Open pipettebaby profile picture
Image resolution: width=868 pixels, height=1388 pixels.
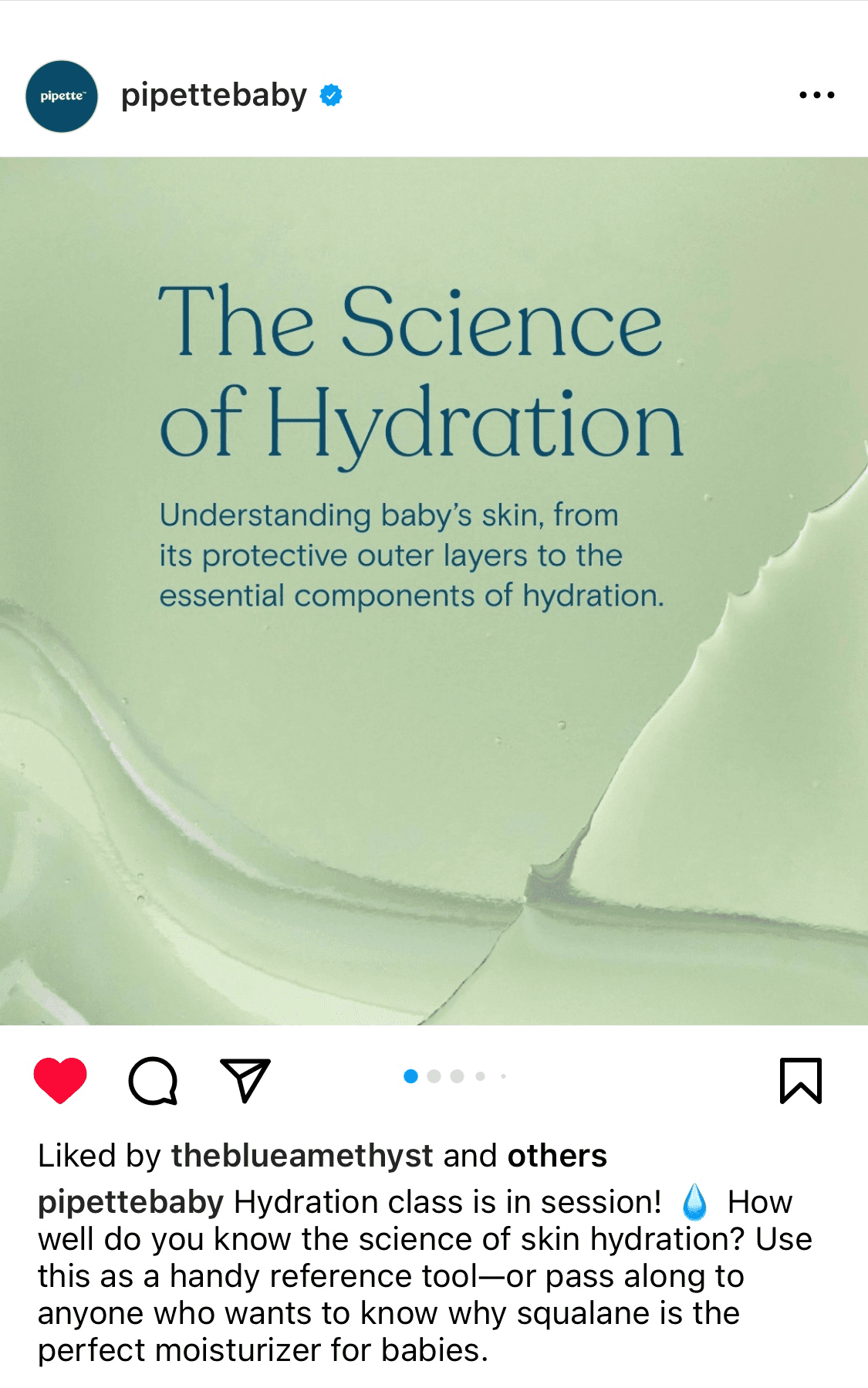coord(62,96)
